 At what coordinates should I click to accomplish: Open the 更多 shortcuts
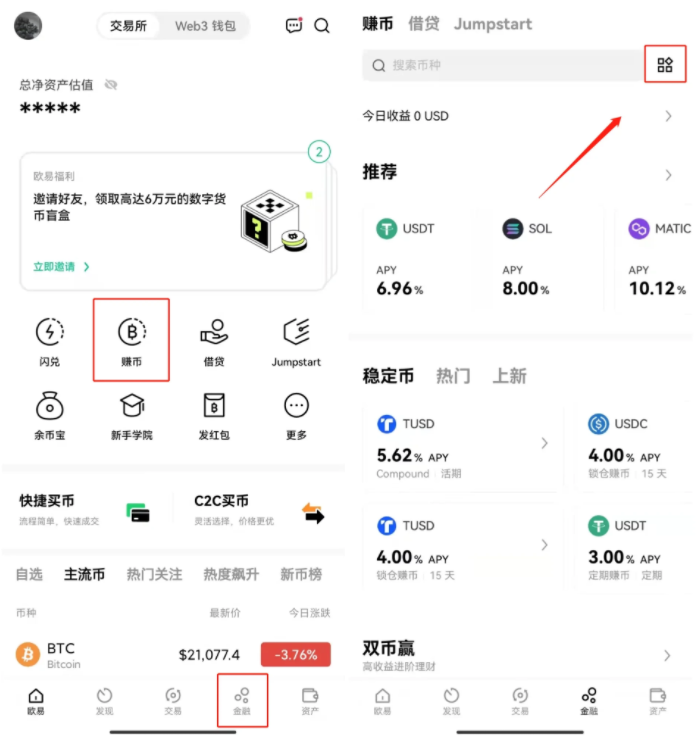click(x=296, y=415)
